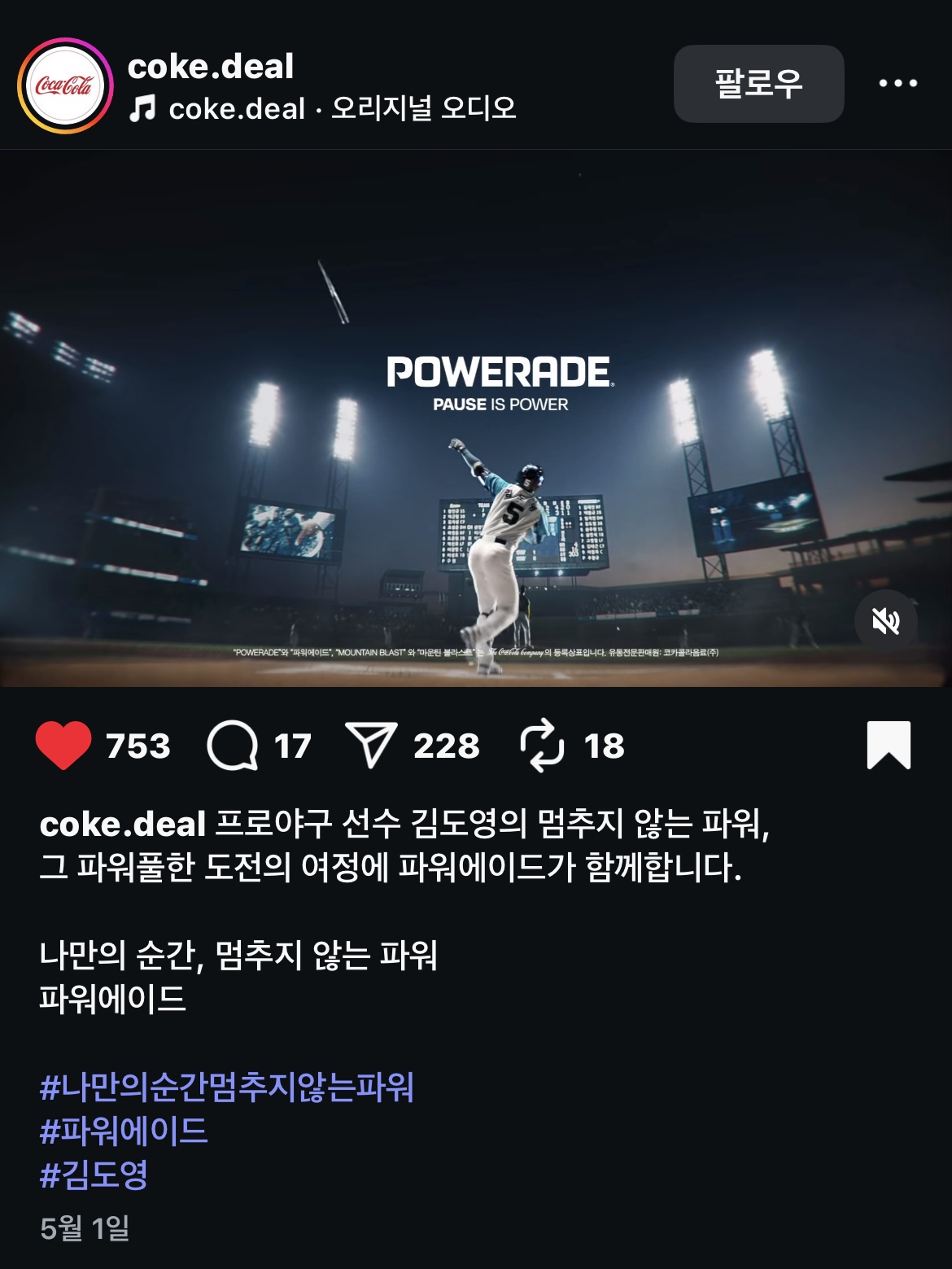Repost this post
Screen dimensions: 952x1269
coord(542,746)
